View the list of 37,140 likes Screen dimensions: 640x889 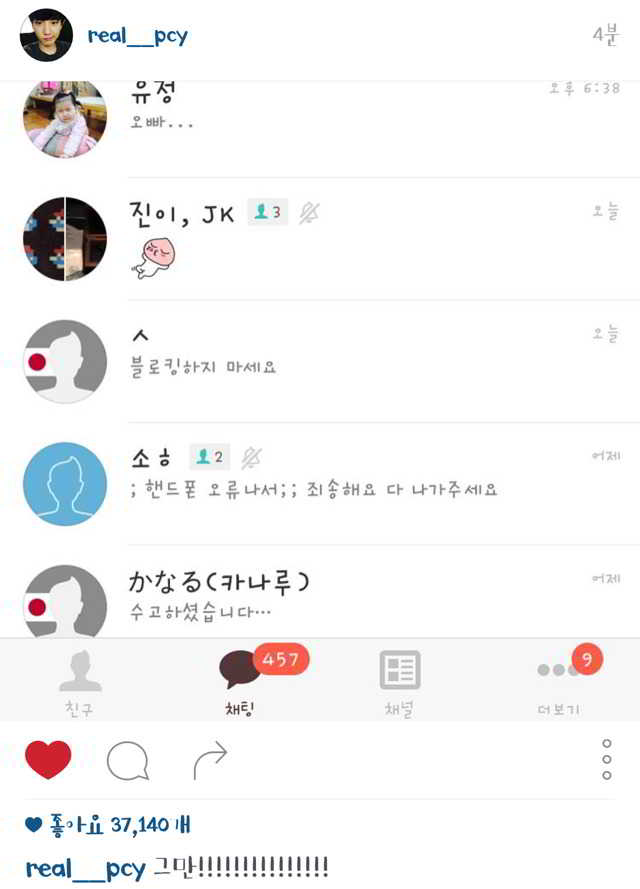point(108,825)
